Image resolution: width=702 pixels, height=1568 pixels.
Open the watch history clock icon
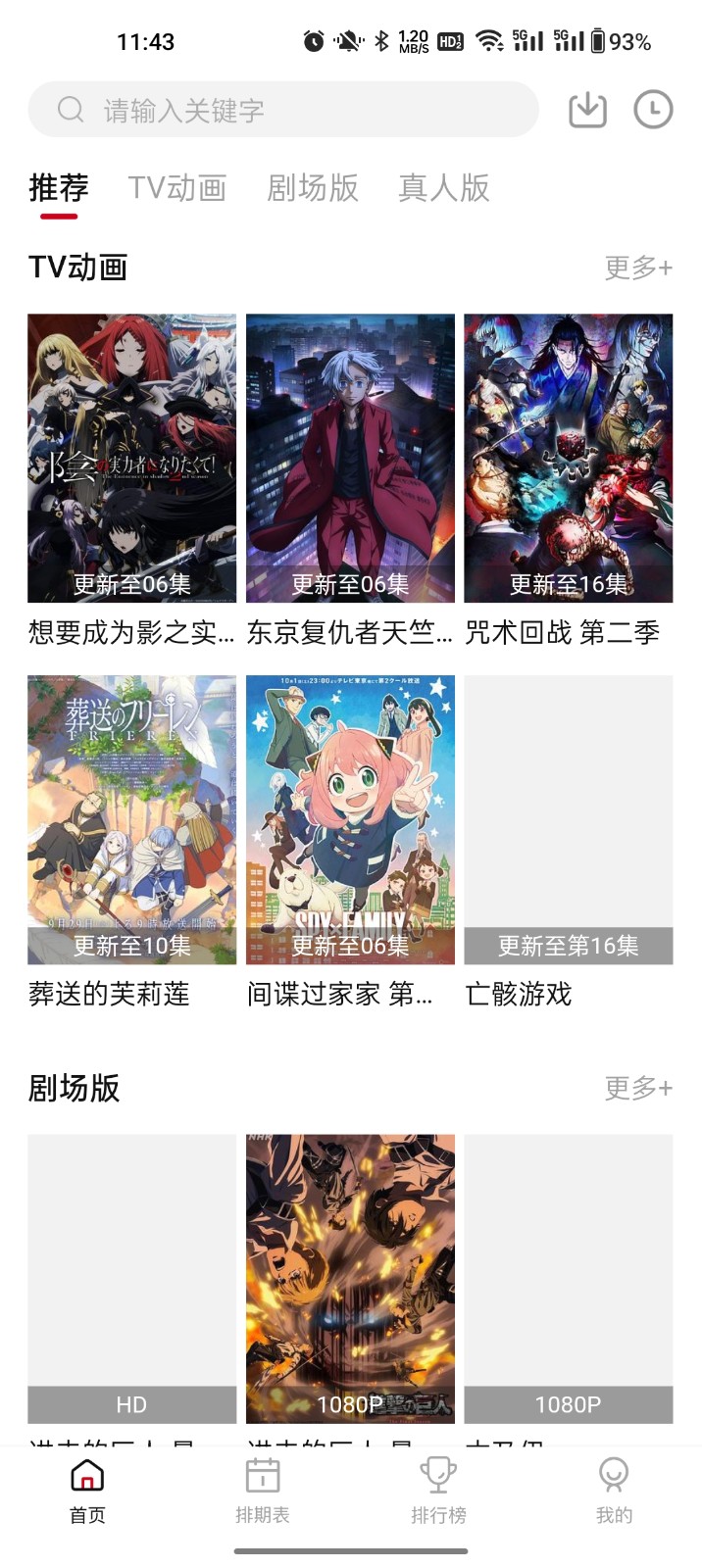tap(653, 110)
